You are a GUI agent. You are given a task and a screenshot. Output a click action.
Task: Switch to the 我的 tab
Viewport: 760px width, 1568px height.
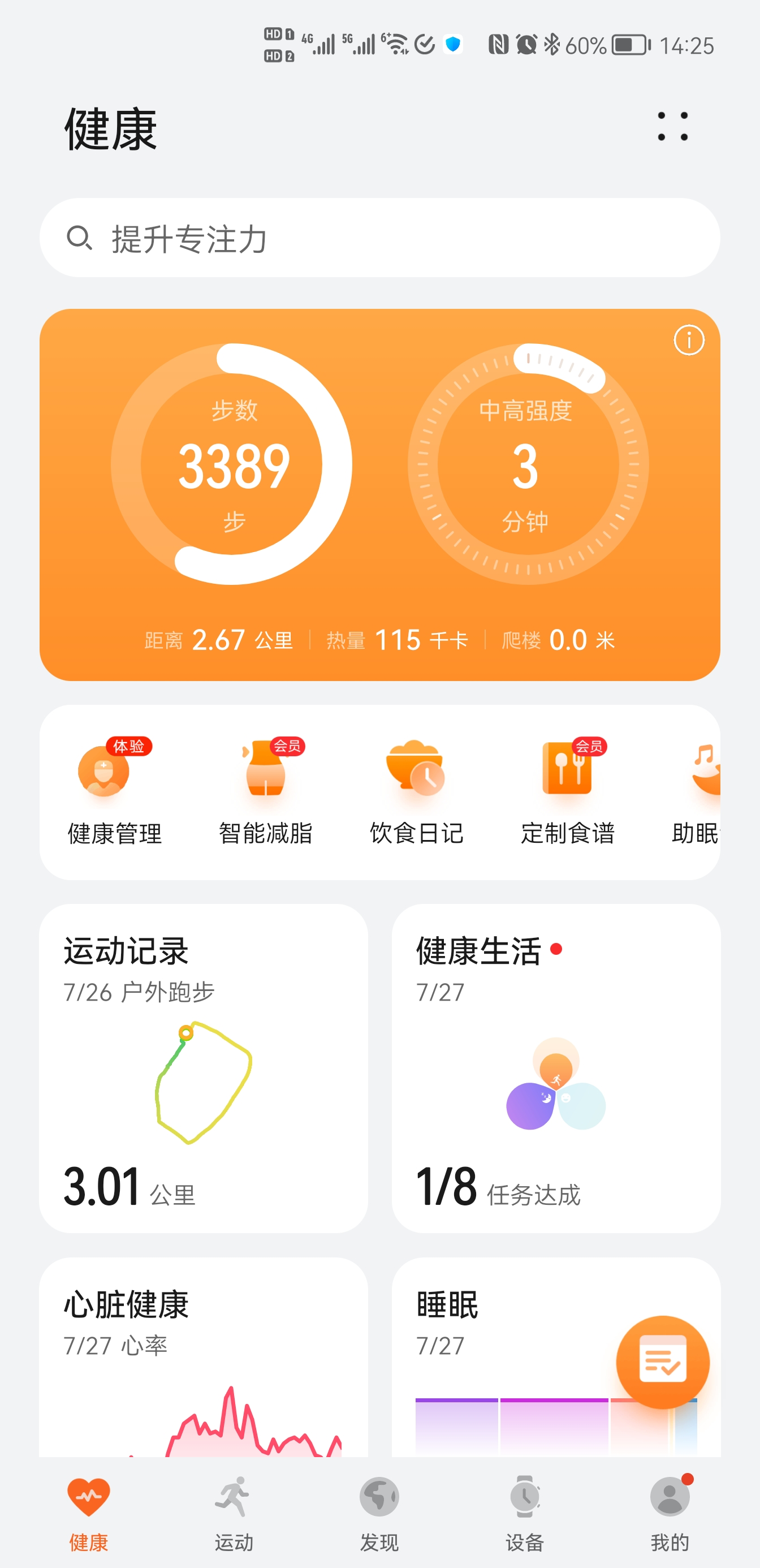click(670, 1513)
